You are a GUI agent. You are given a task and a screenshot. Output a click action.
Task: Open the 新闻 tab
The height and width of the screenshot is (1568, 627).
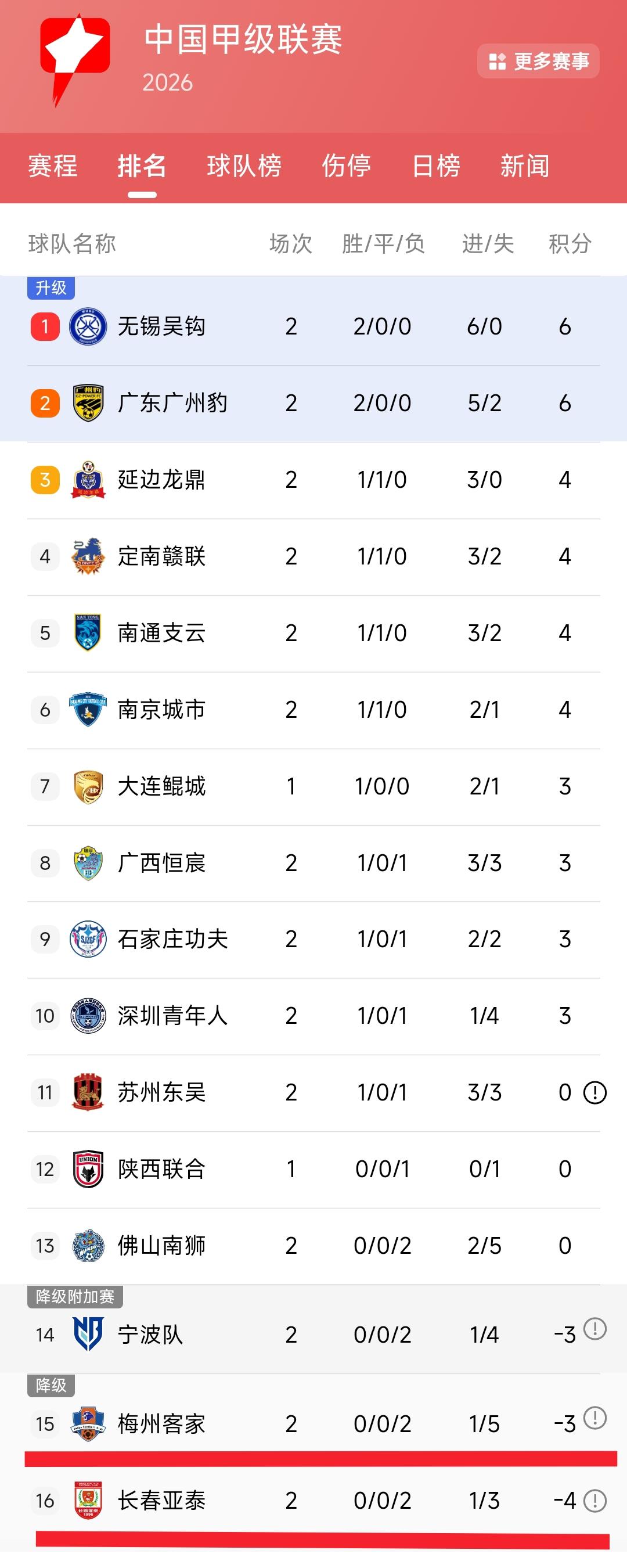(x=525, y=167)
